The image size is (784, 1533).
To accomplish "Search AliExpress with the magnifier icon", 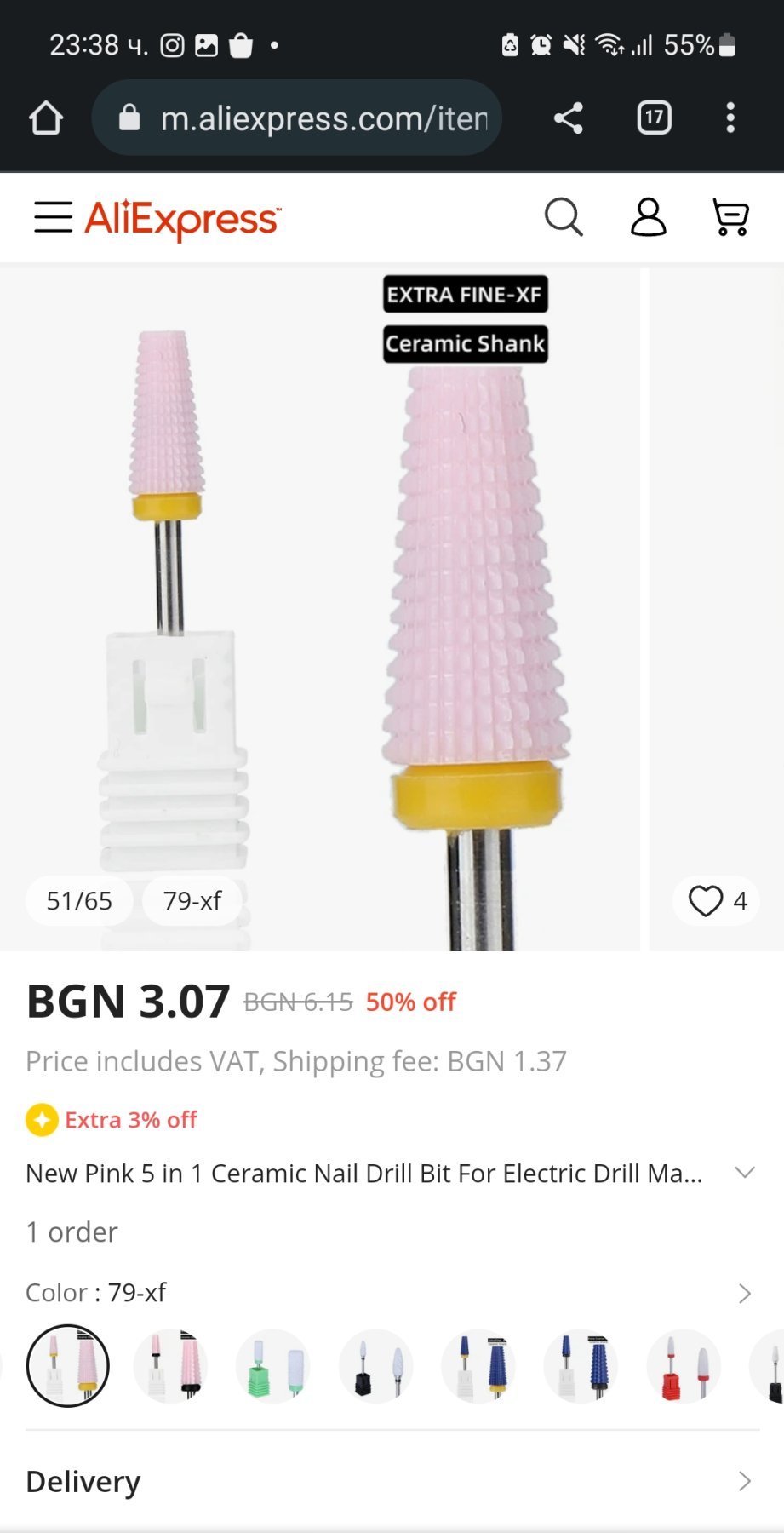I will pos(564,217).
